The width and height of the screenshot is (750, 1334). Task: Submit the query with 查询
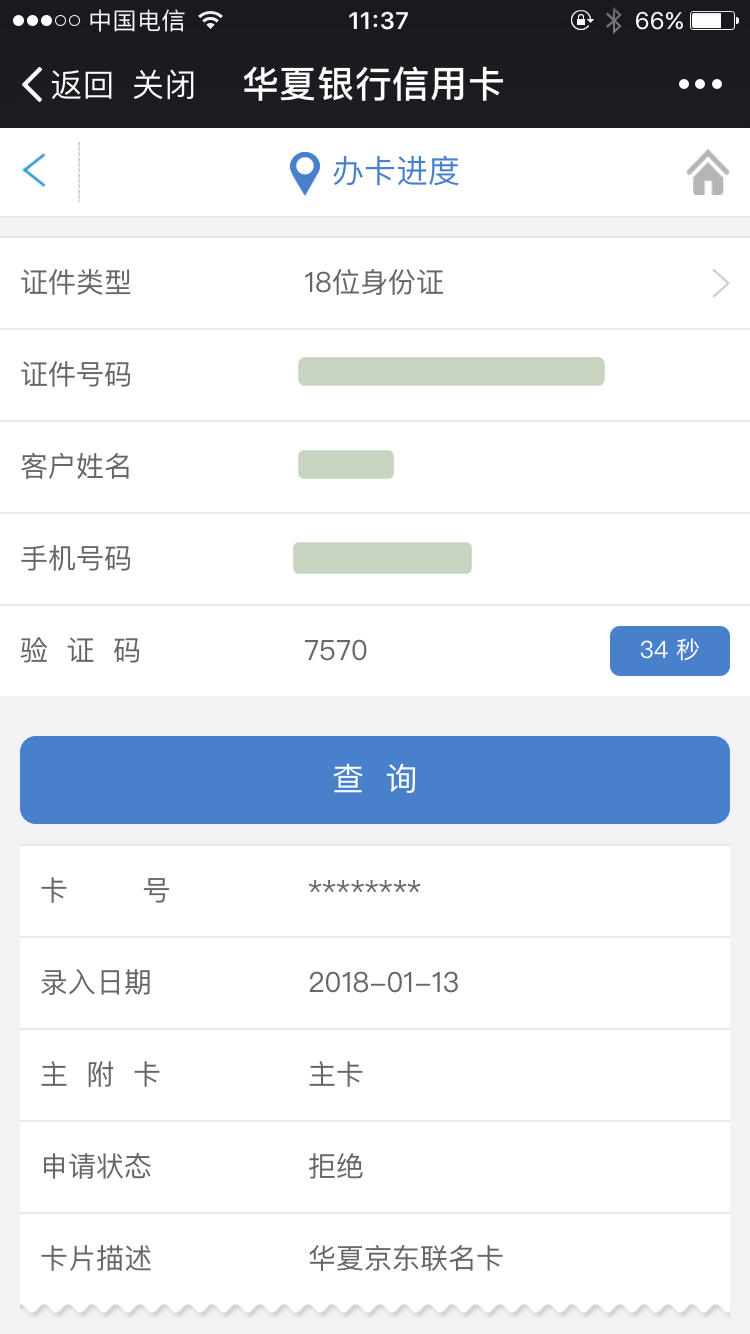(375, 780)
